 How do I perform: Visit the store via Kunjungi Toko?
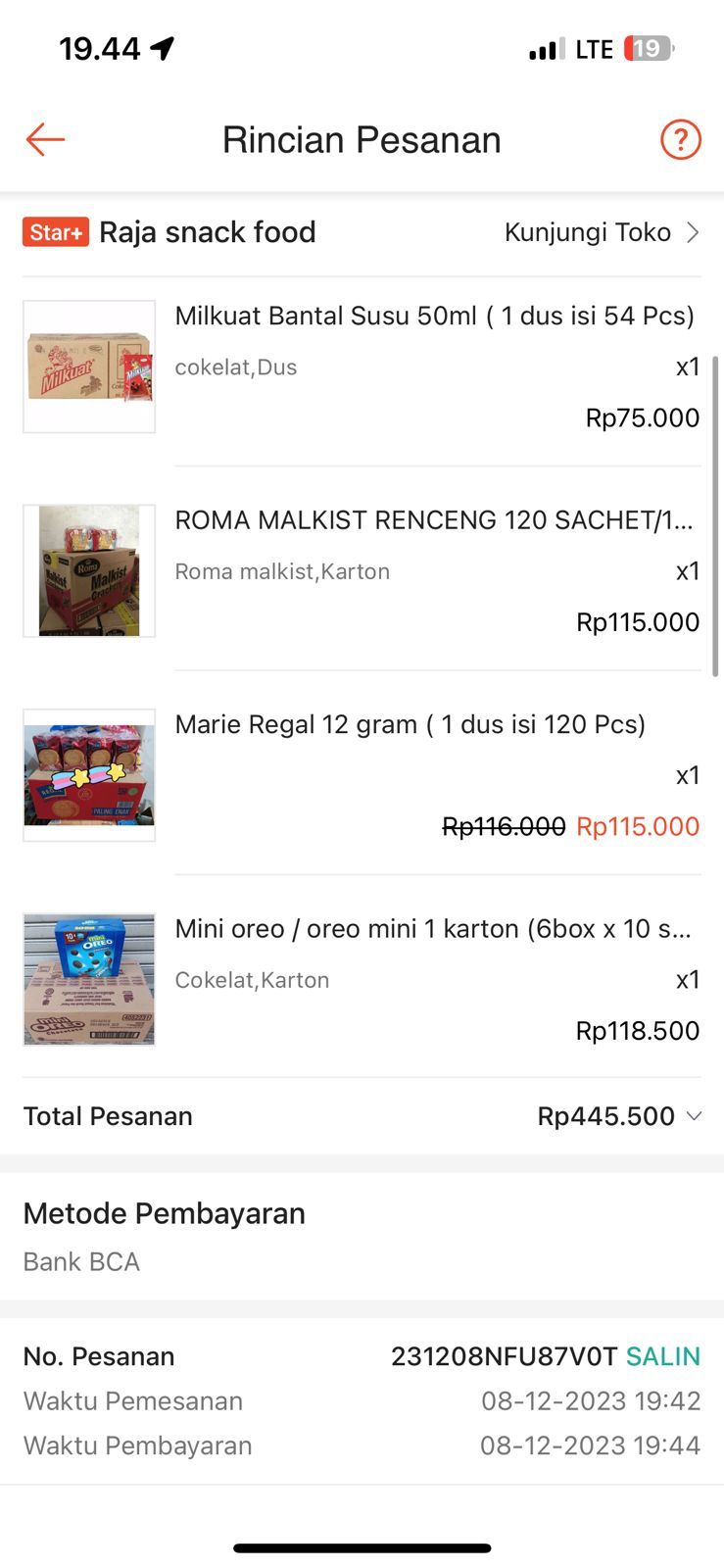click(601, 232)
